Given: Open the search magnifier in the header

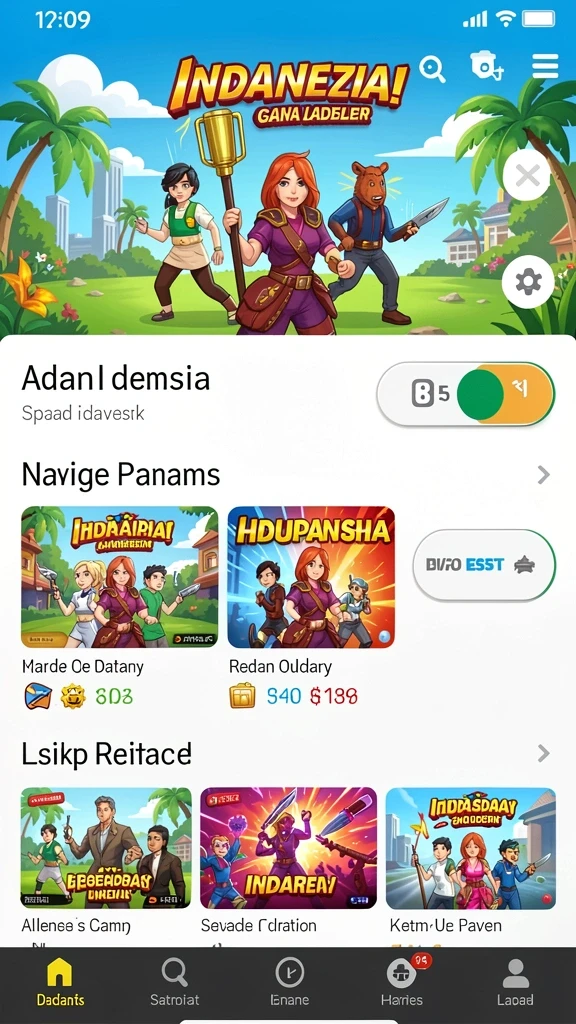Looking at the screenshot, I should pyautogui.click(x=432, y=67).
